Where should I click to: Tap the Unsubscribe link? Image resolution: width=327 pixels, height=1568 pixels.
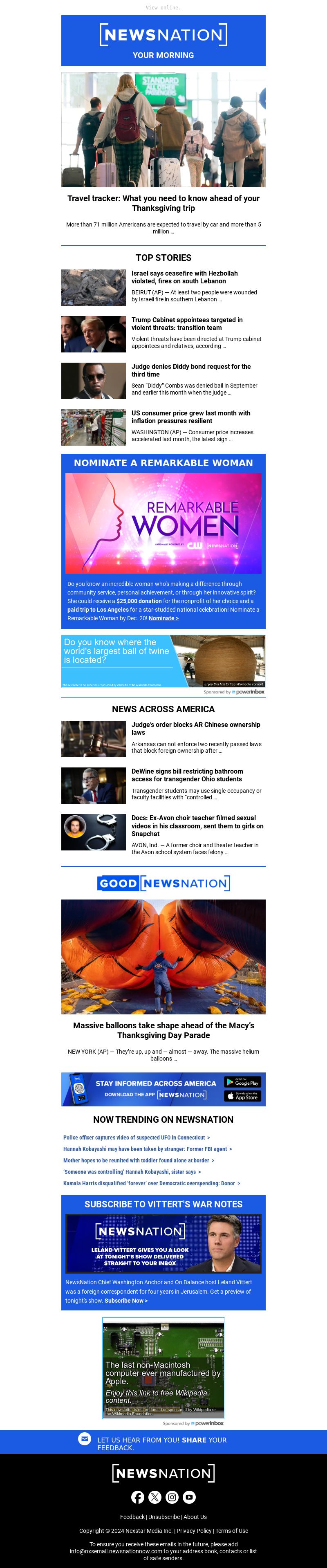point(164,1516)
